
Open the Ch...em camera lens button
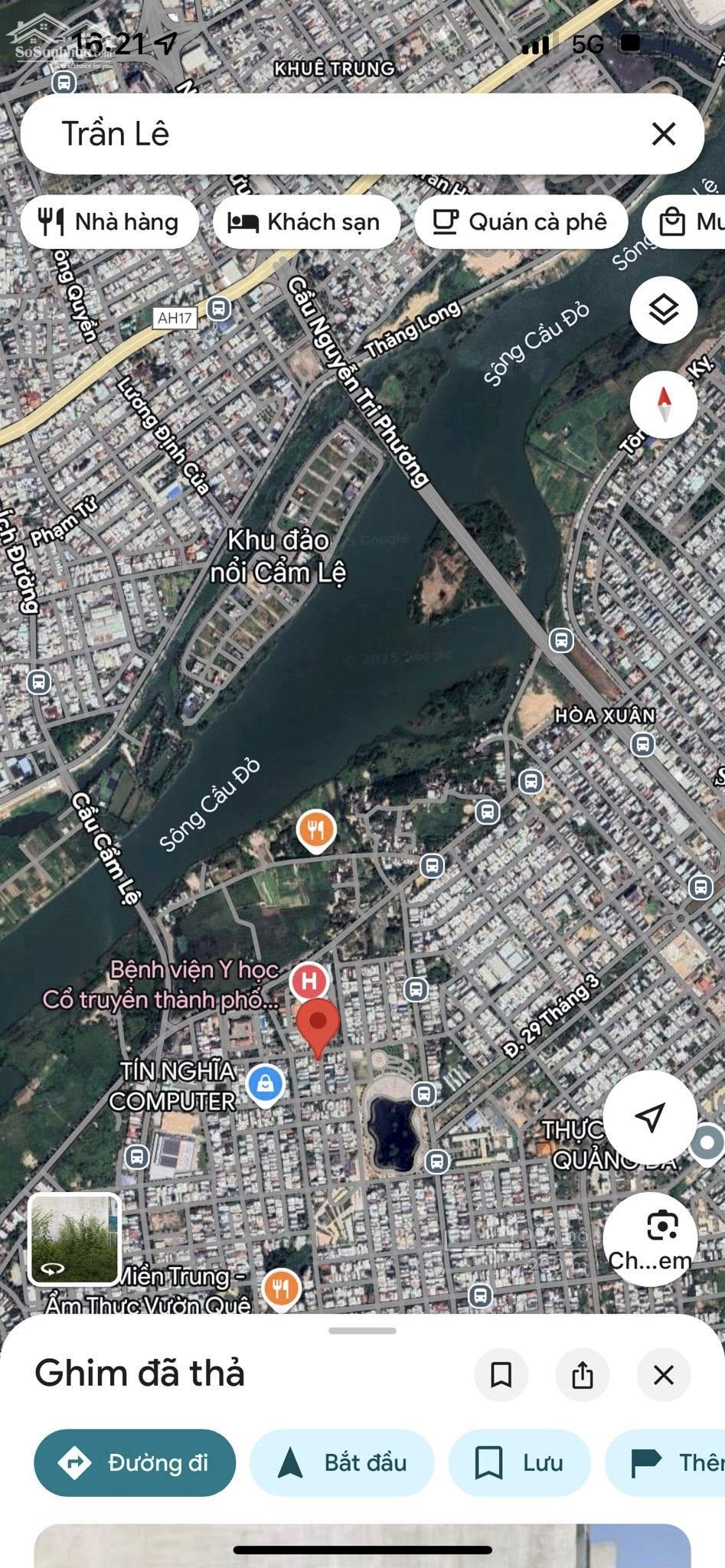coord(650,1237)
